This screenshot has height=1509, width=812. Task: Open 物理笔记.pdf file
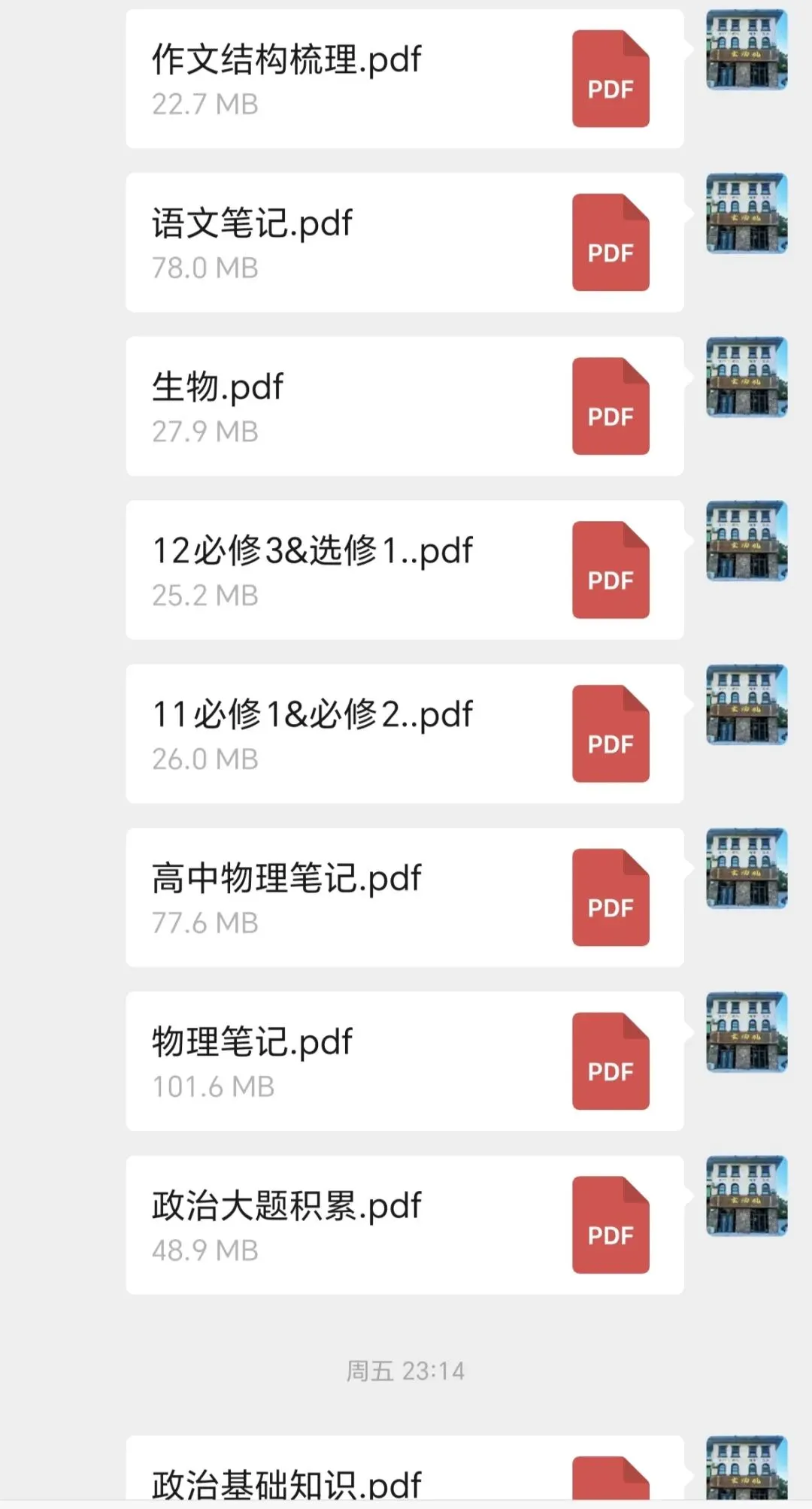click(x=404, y=1062)
